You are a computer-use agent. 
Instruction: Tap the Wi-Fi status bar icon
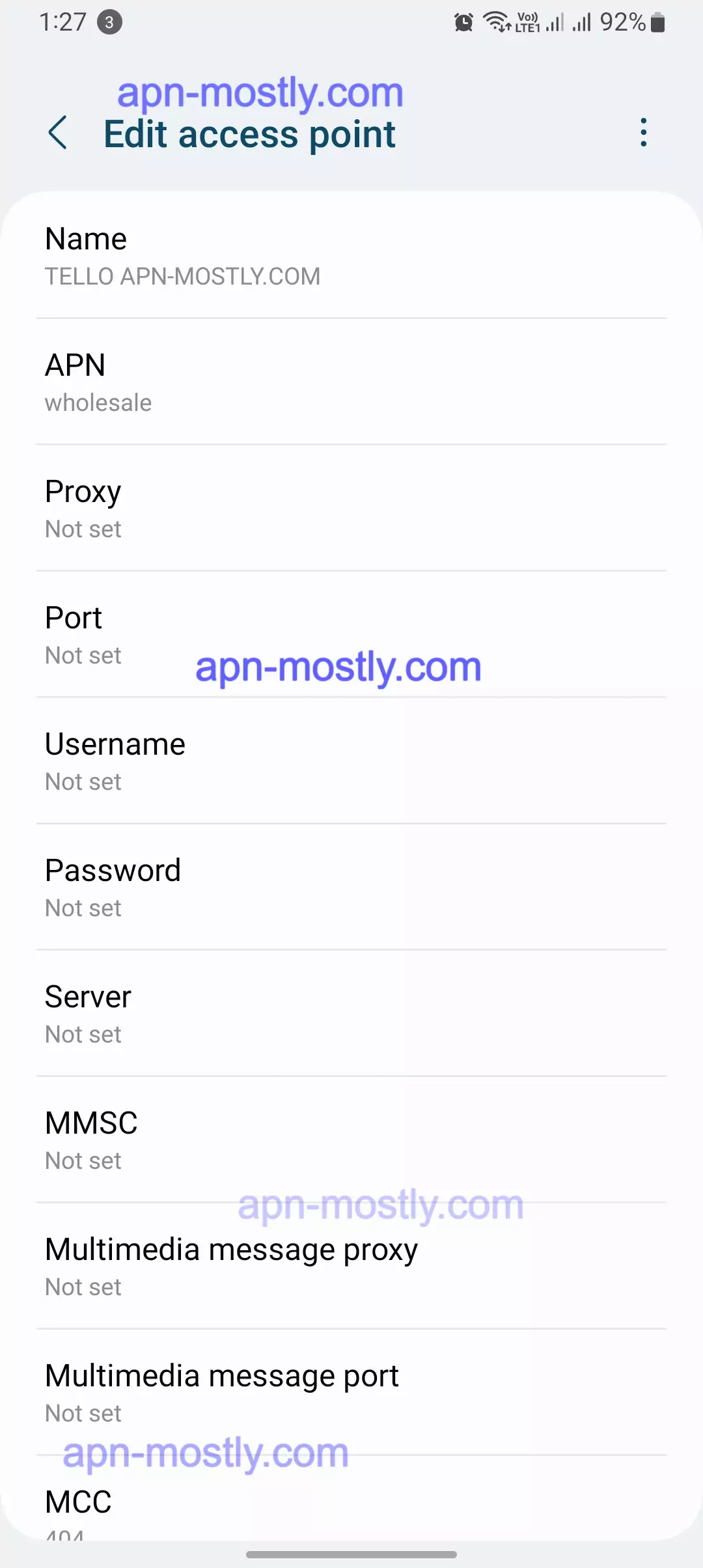(496, 21)
